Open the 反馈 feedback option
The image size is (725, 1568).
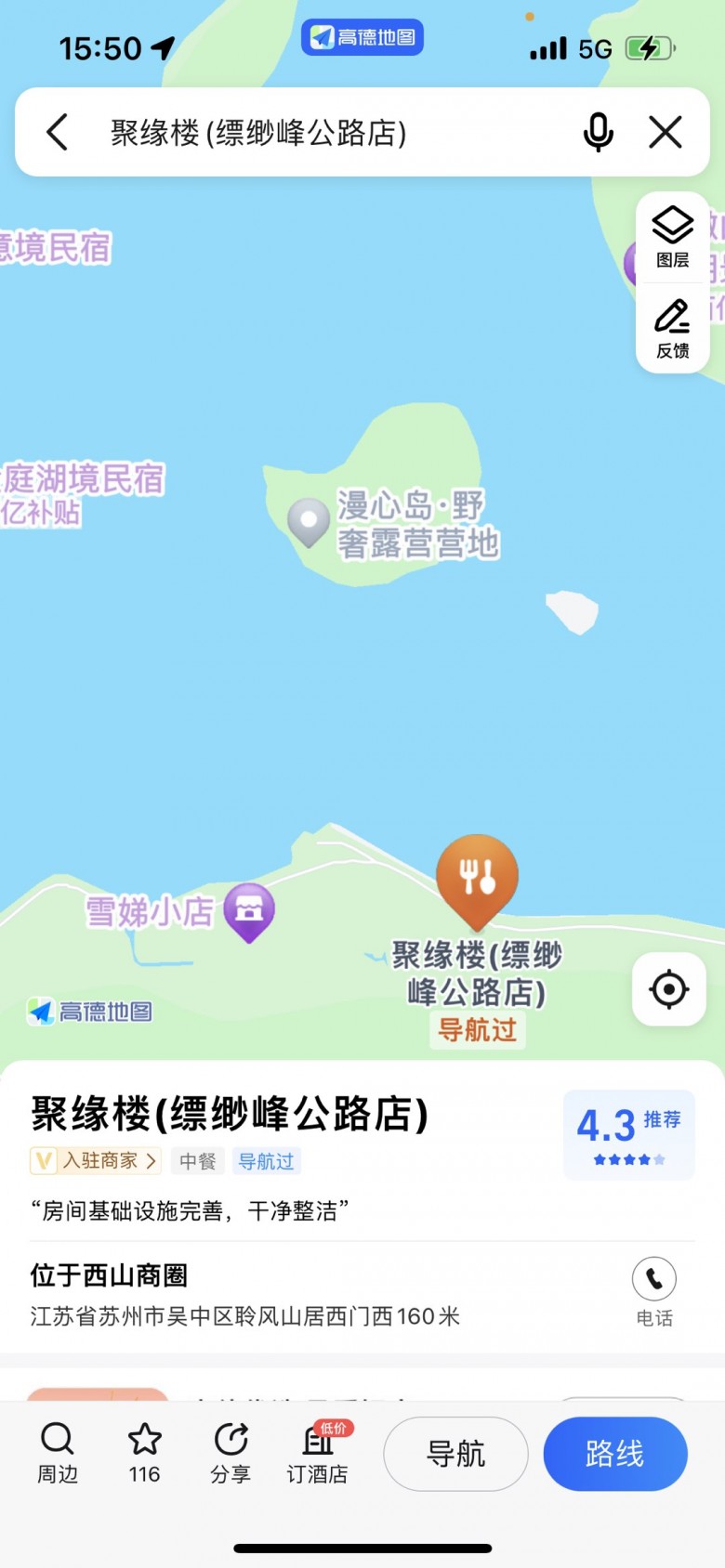[672, 328]
